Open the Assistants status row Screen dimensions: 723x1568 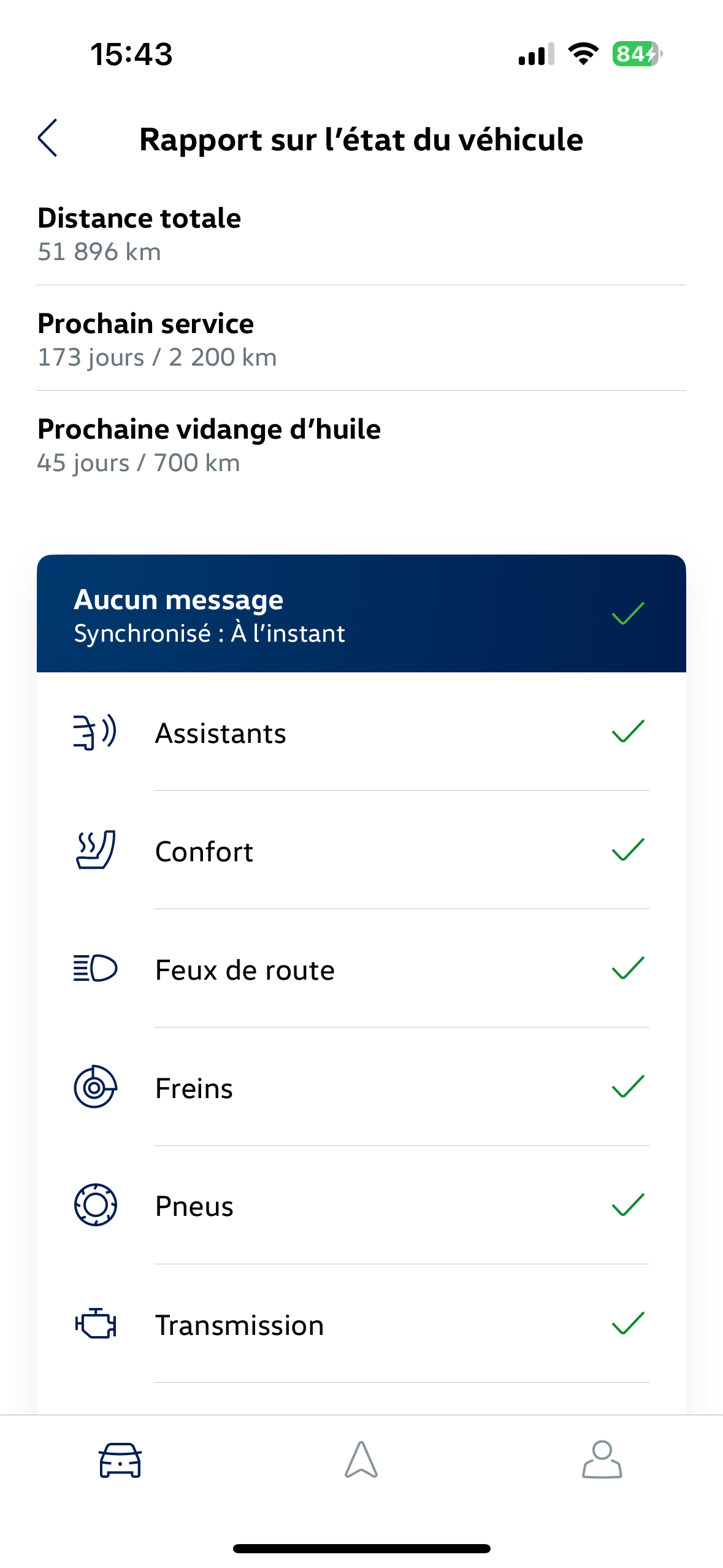point(361,732)
